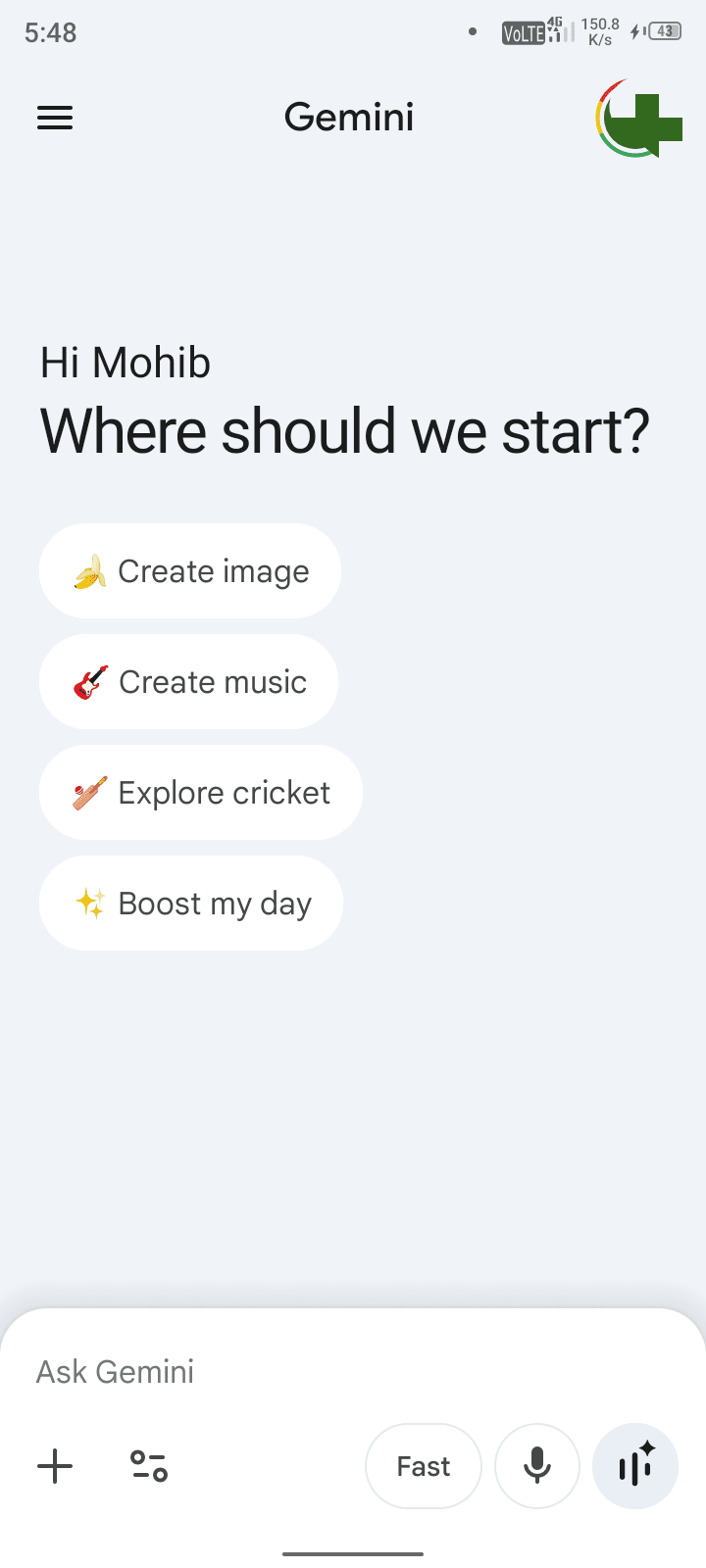706x1568 pixels.
Task: Select the Create image suggestion chip
Action: tap(190, 571)
